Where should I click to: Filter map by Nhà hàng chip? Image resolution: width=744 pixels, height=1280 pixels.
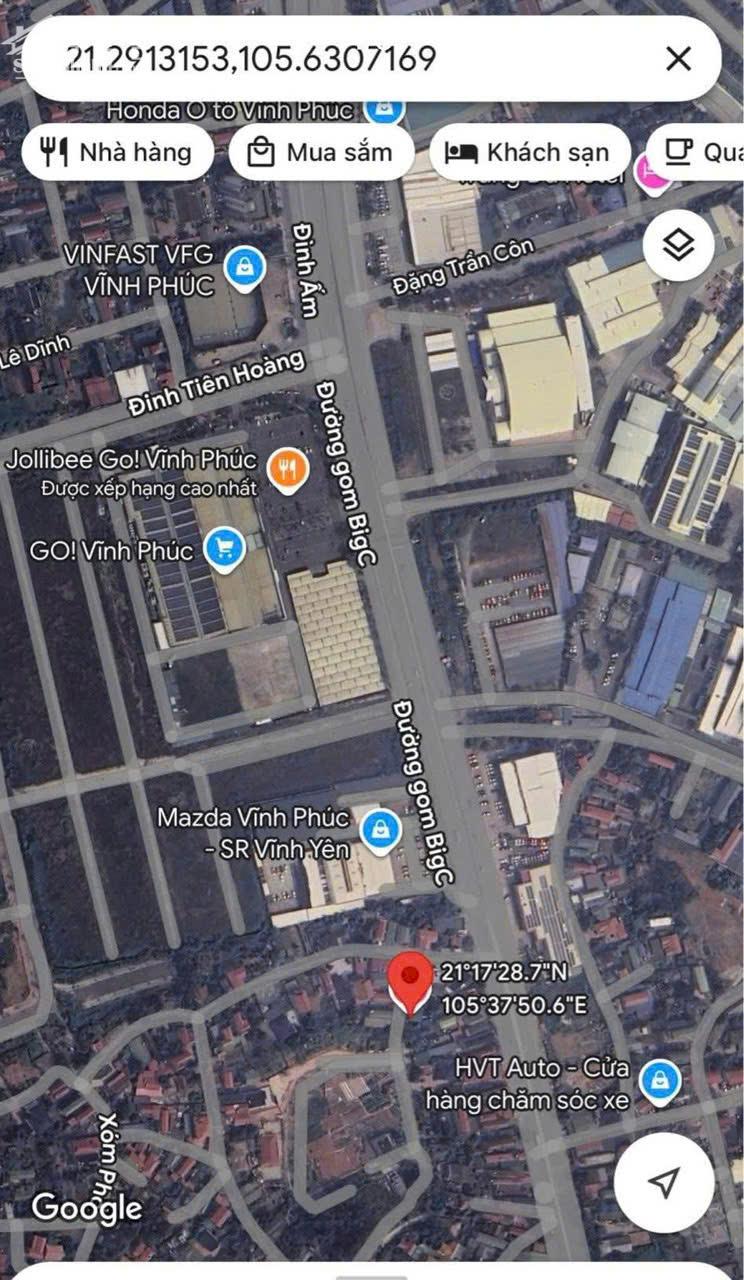click(117, 152)
